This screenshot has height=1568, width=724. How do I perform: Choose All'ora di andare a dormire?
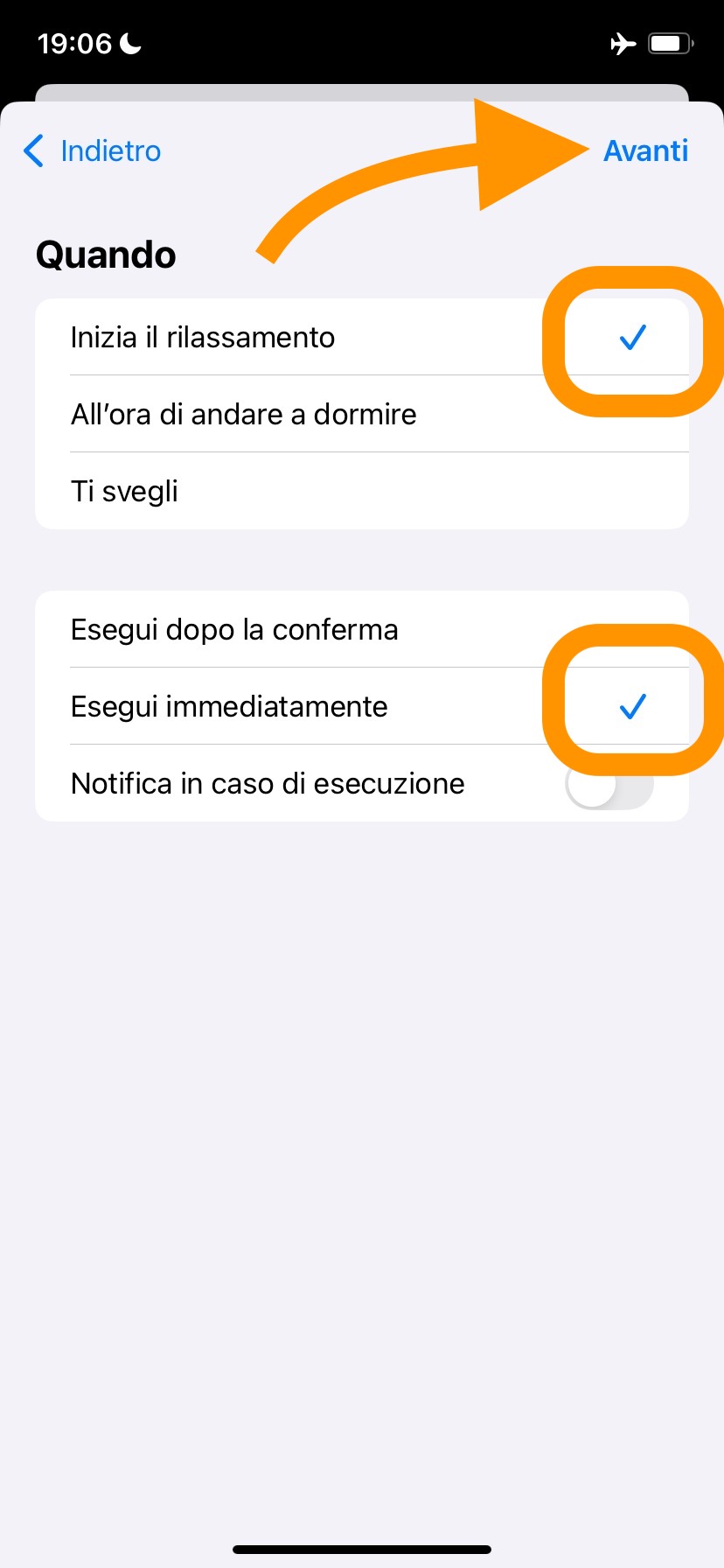(x=244, y=415)
